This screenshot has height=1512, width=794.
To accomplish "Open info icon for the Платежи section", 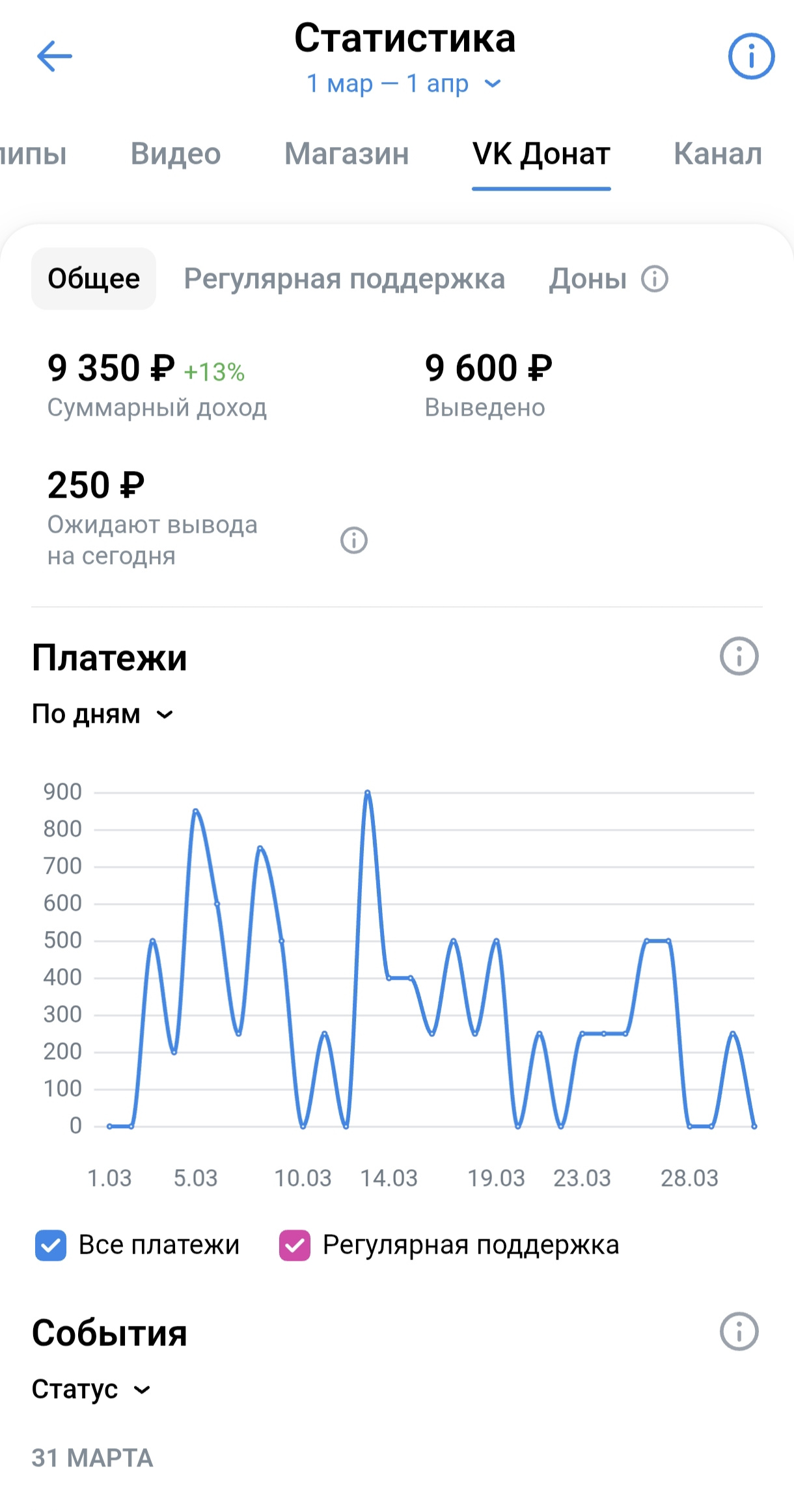I will pyautogui.click(x=739, y=656).
